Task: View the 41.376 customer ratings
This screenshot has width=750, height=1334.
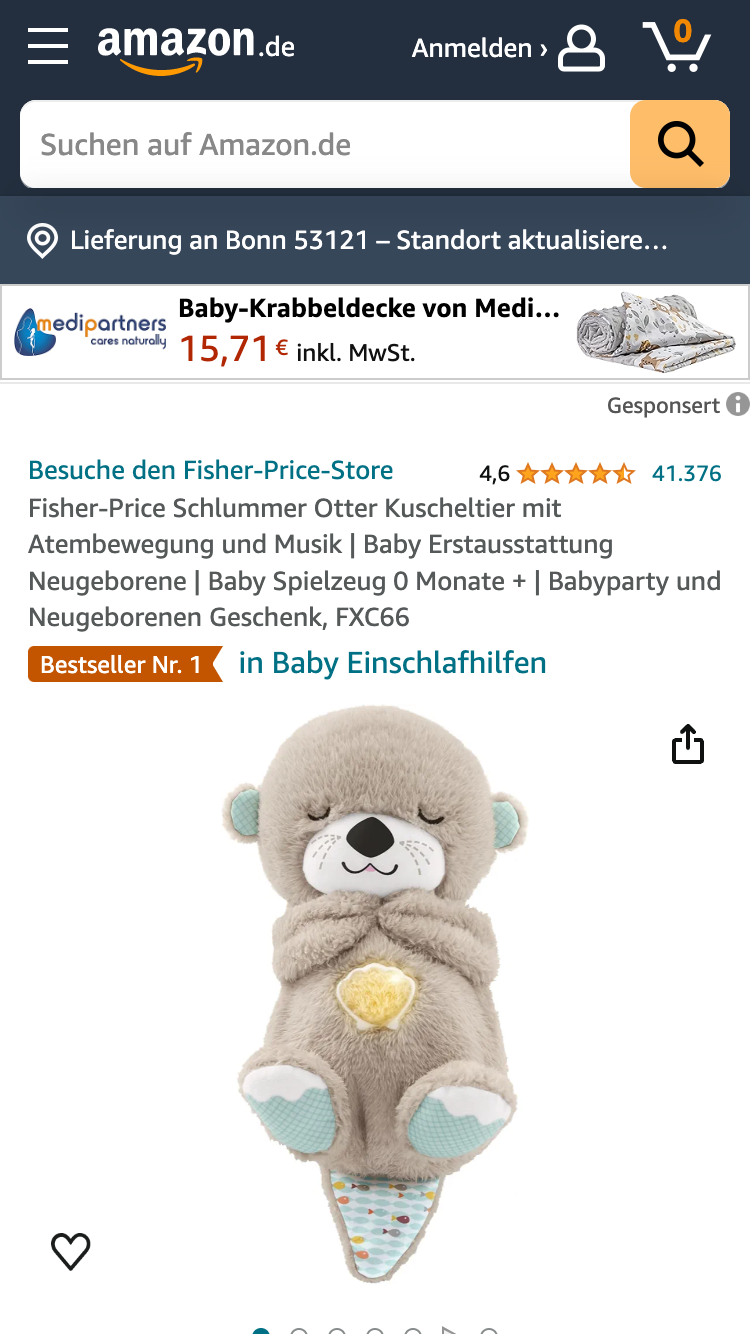Action: 686,473
